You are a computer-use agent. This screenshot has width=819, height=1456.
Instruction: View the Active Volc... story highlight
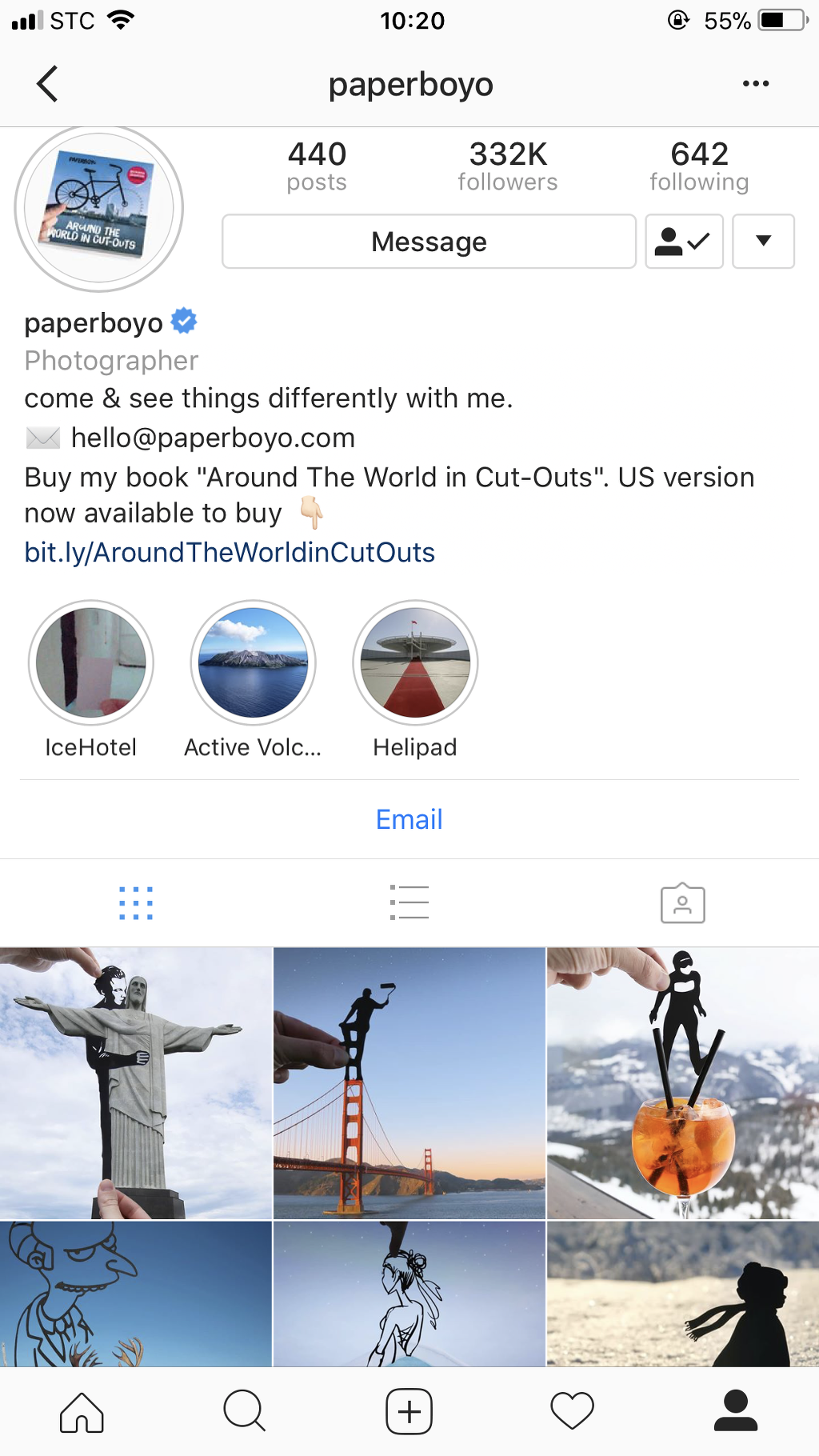253,663
